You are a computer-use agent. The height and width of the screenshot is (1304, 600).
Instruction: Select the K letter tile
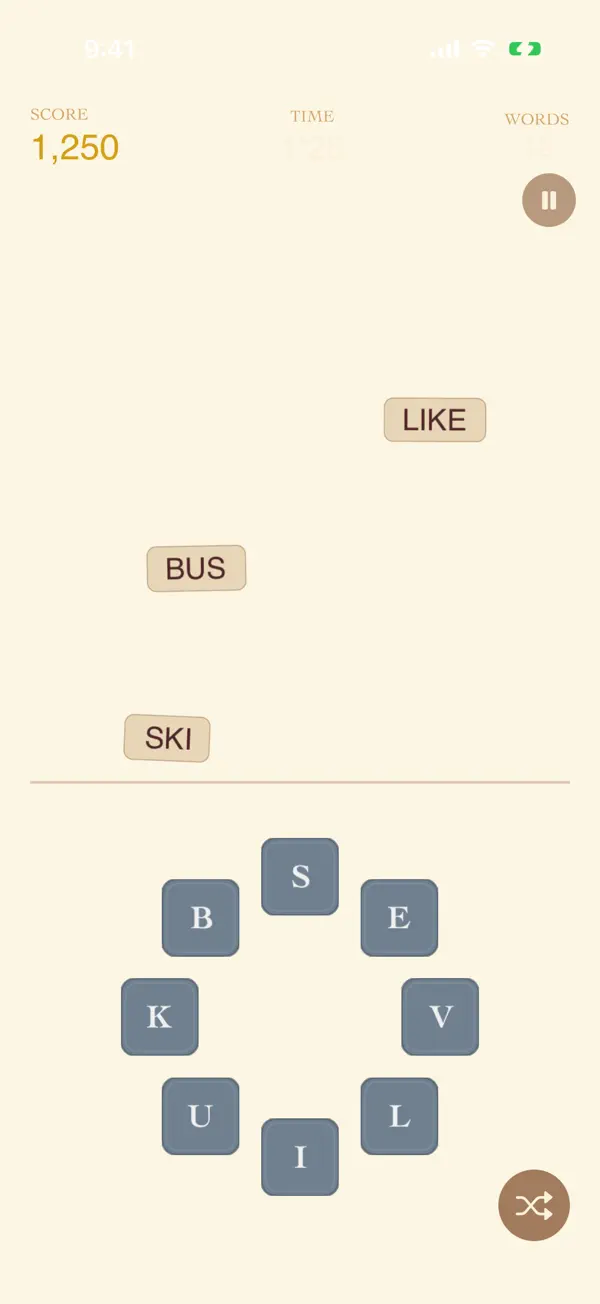pos(160,1016)
